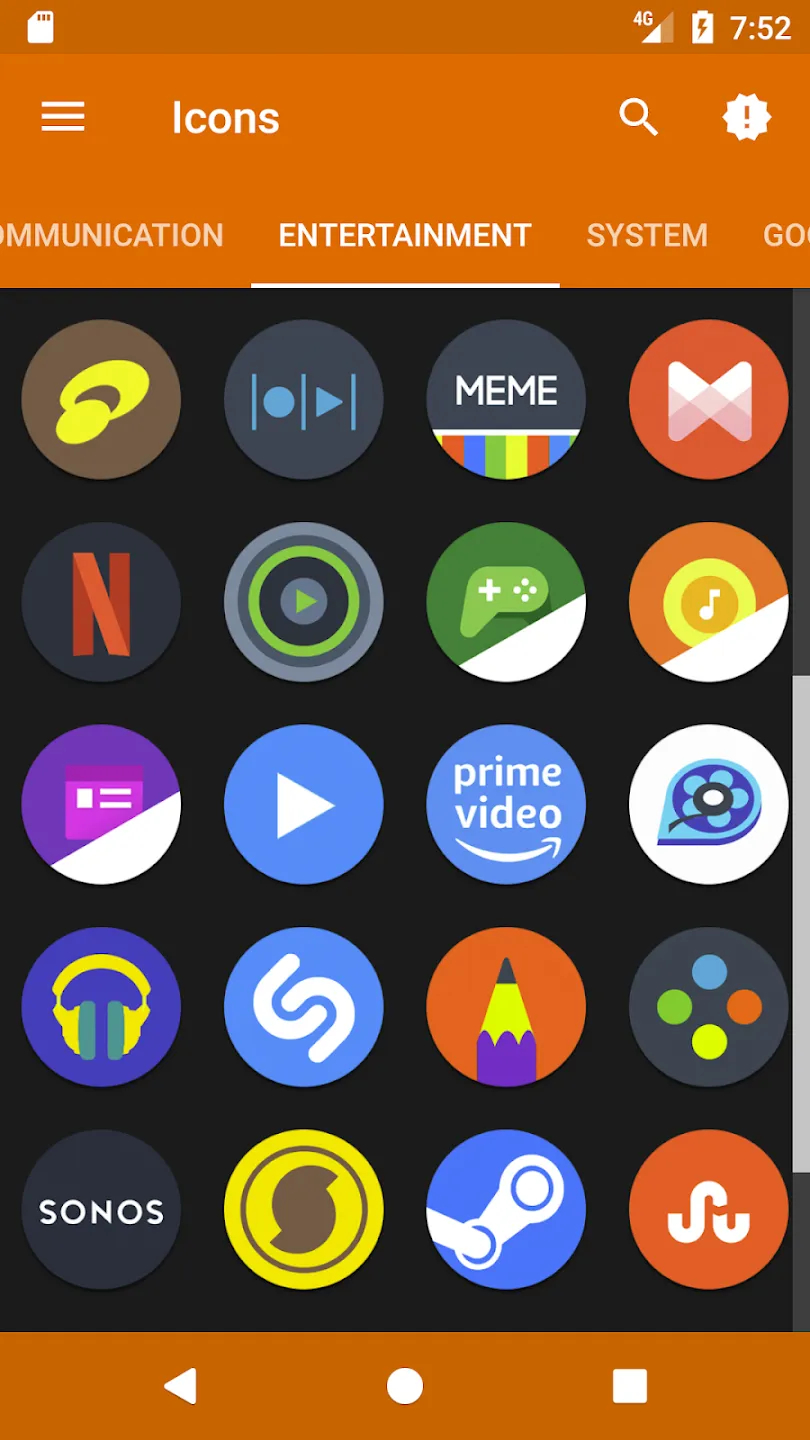This screenshot has width=810, height=1440.
Task: Select the Steam icon
Action: (x=506, y=1210)
